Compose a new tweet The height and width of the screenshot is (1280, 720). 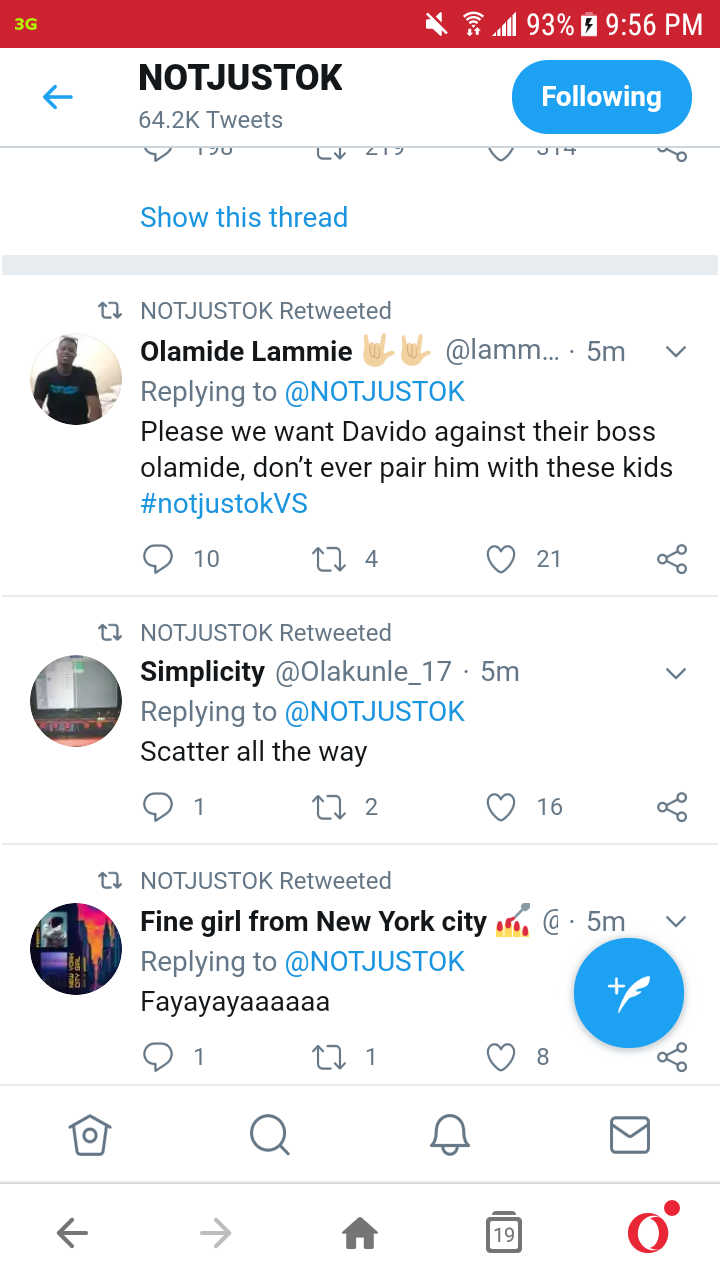tap(628, 993)
